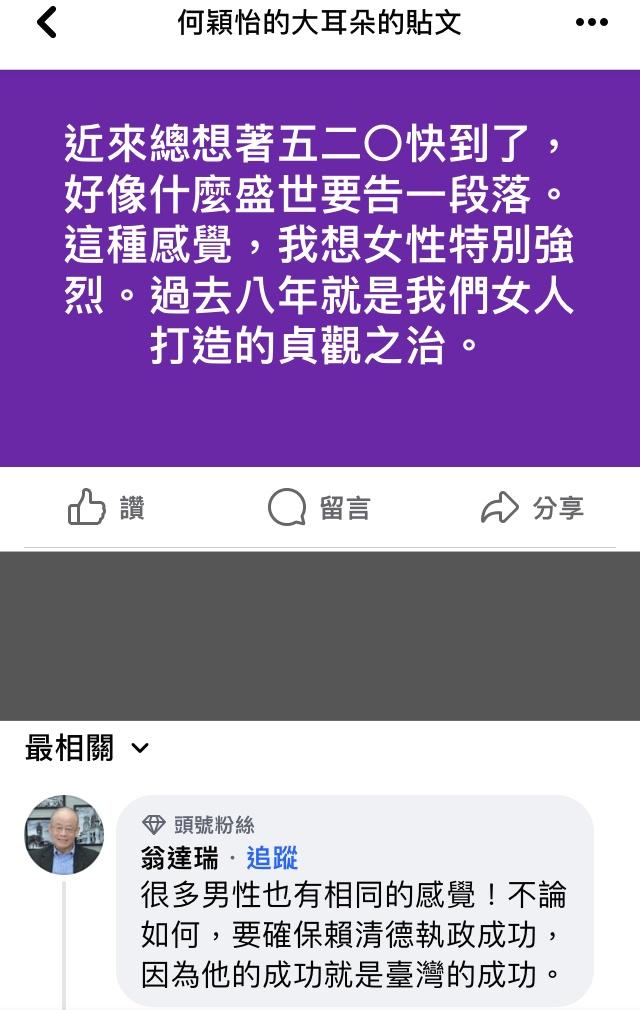This screenshot has height=1010, width=640.
Task: Follow 翁達瑞 via 追蹤 link
Action: coord(272,858)
